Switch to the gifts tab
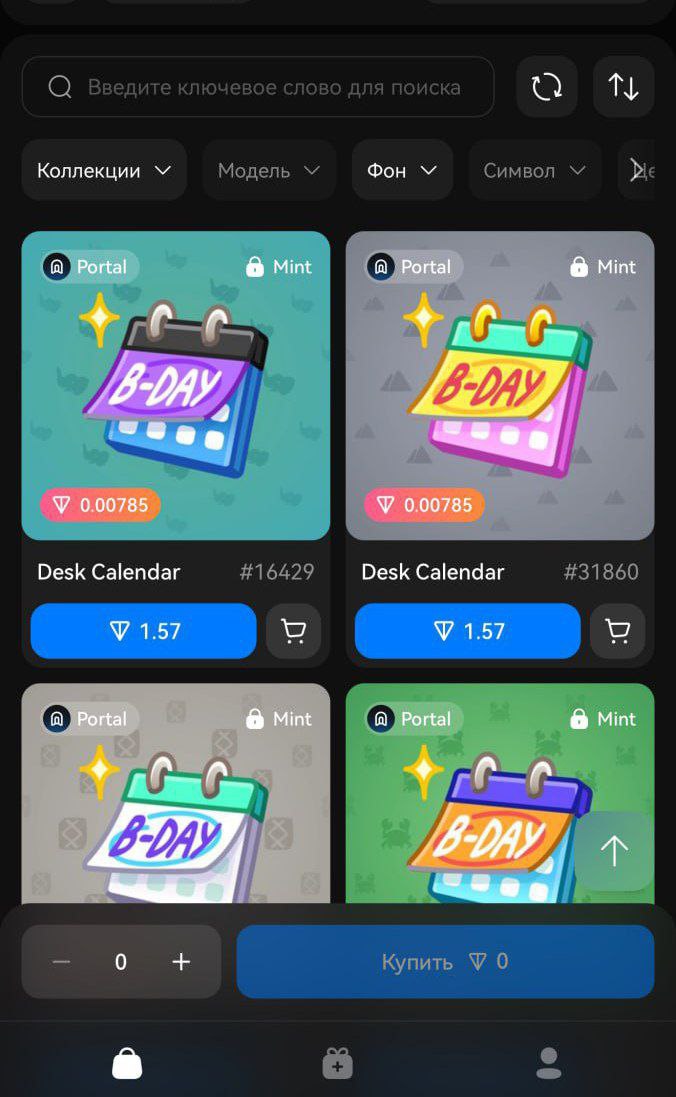Viewport: 676px width, 1097px height. (337, 1063)
